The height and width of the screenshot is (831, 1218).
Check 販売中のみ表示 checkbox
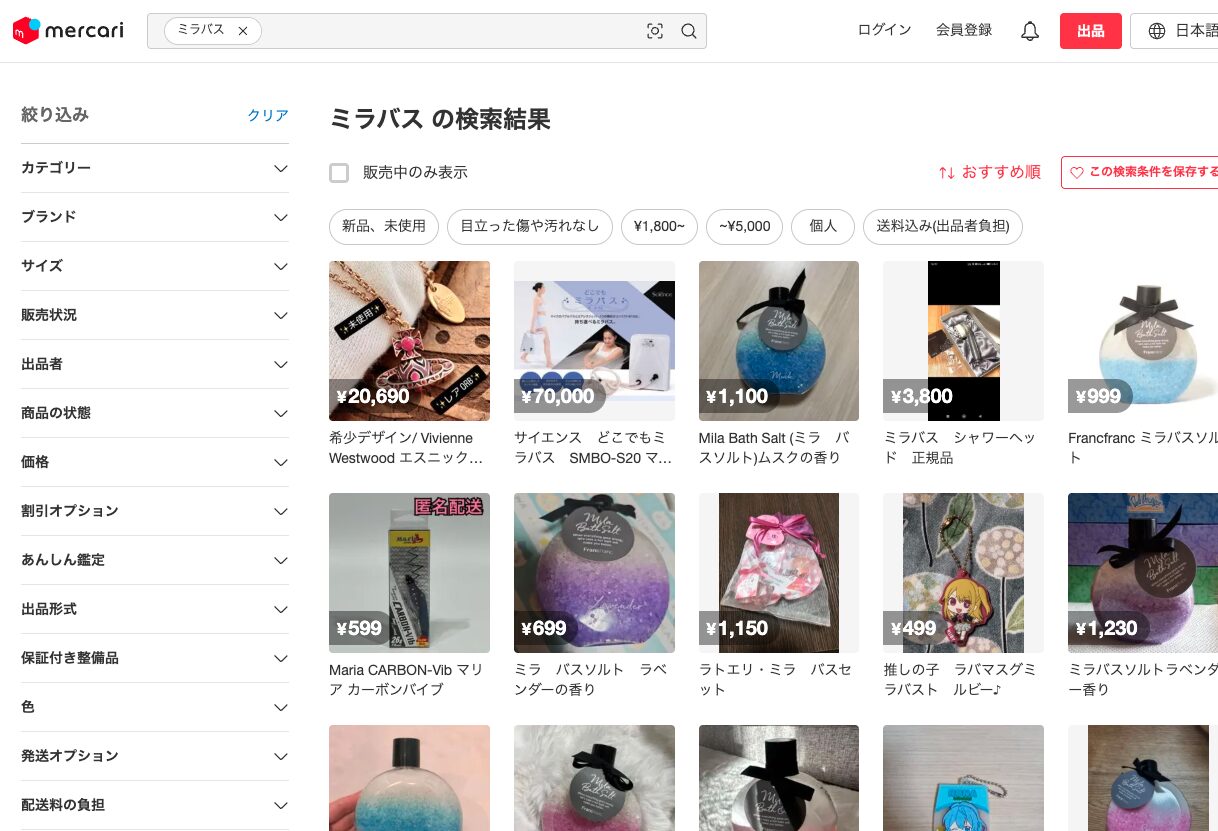point(340,173)
